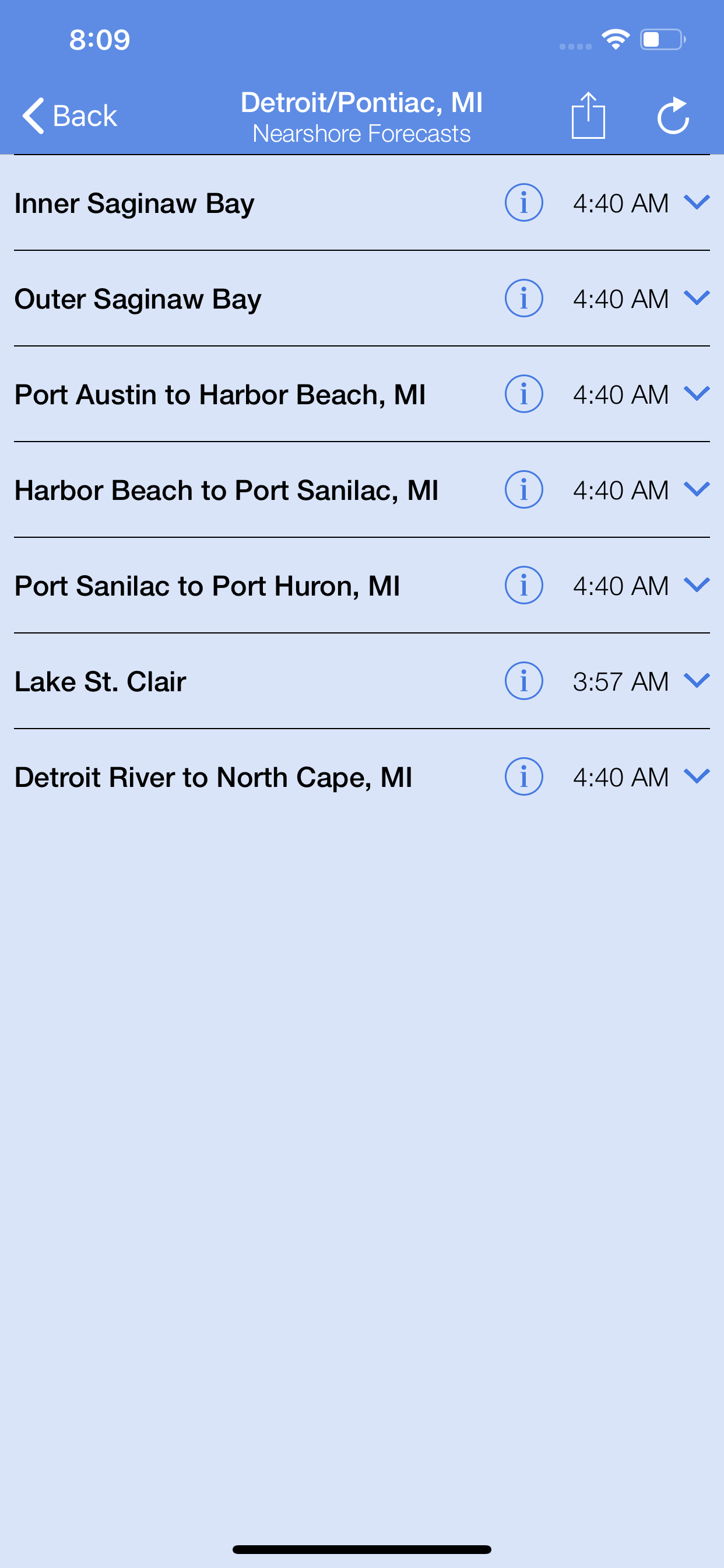Show info for Port Sanilac to Port Huron
The image size is (724, 1568).
[x=523, y=585]
